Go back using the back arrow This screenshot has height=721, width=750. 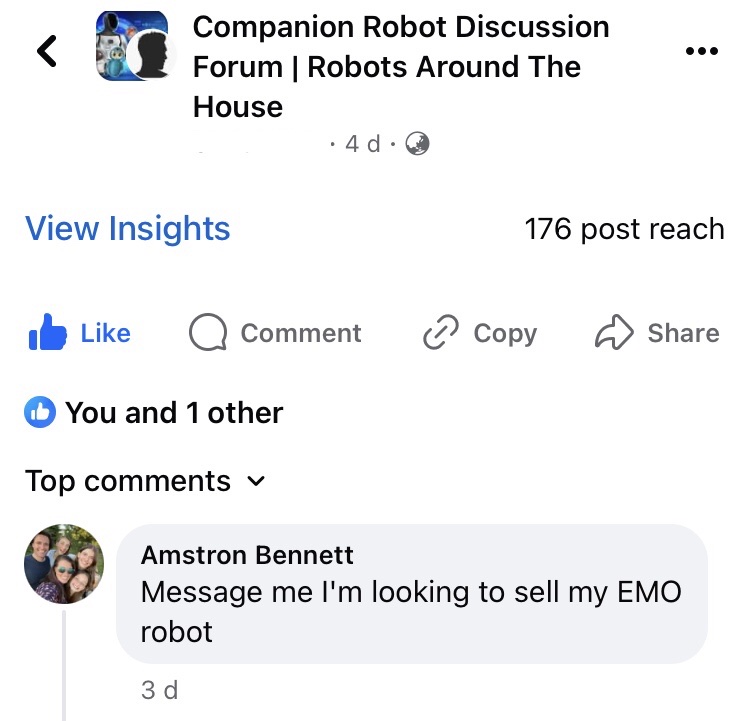tap(47, 51)
